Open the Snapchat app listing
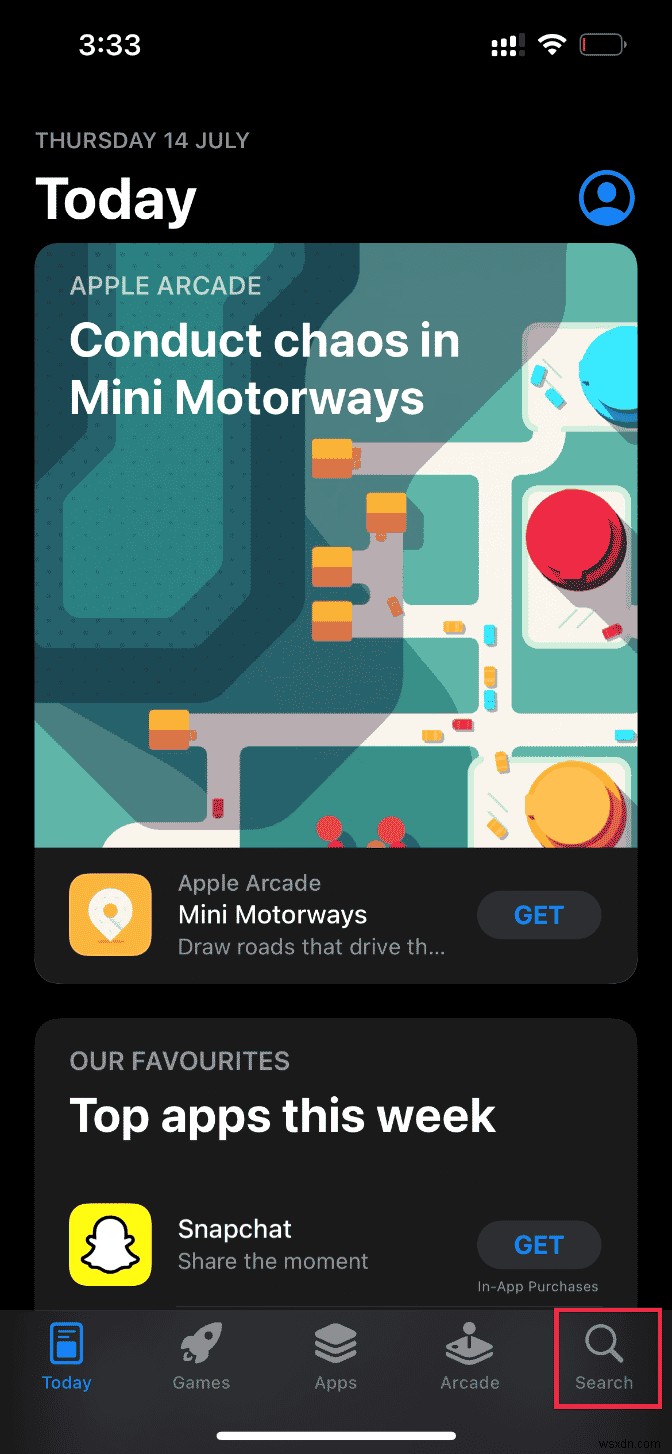The width and height of the screenshot is (672, 1454). [x=270, y=1245]
